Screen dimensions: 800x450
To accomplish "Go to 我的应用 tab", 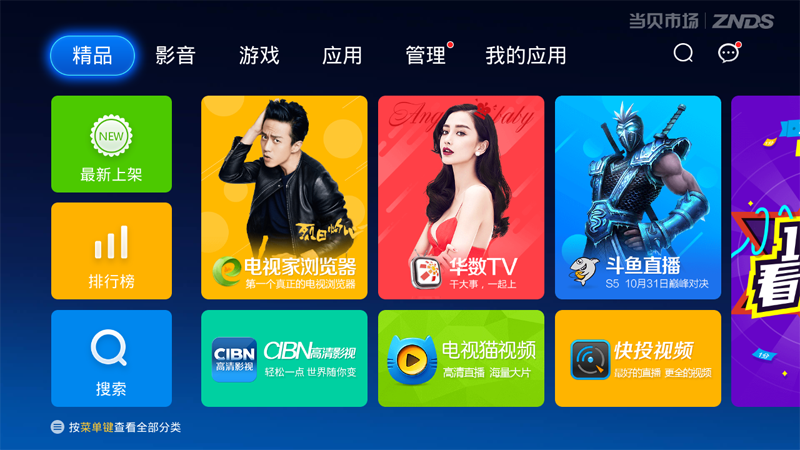I will click(525, 56).
